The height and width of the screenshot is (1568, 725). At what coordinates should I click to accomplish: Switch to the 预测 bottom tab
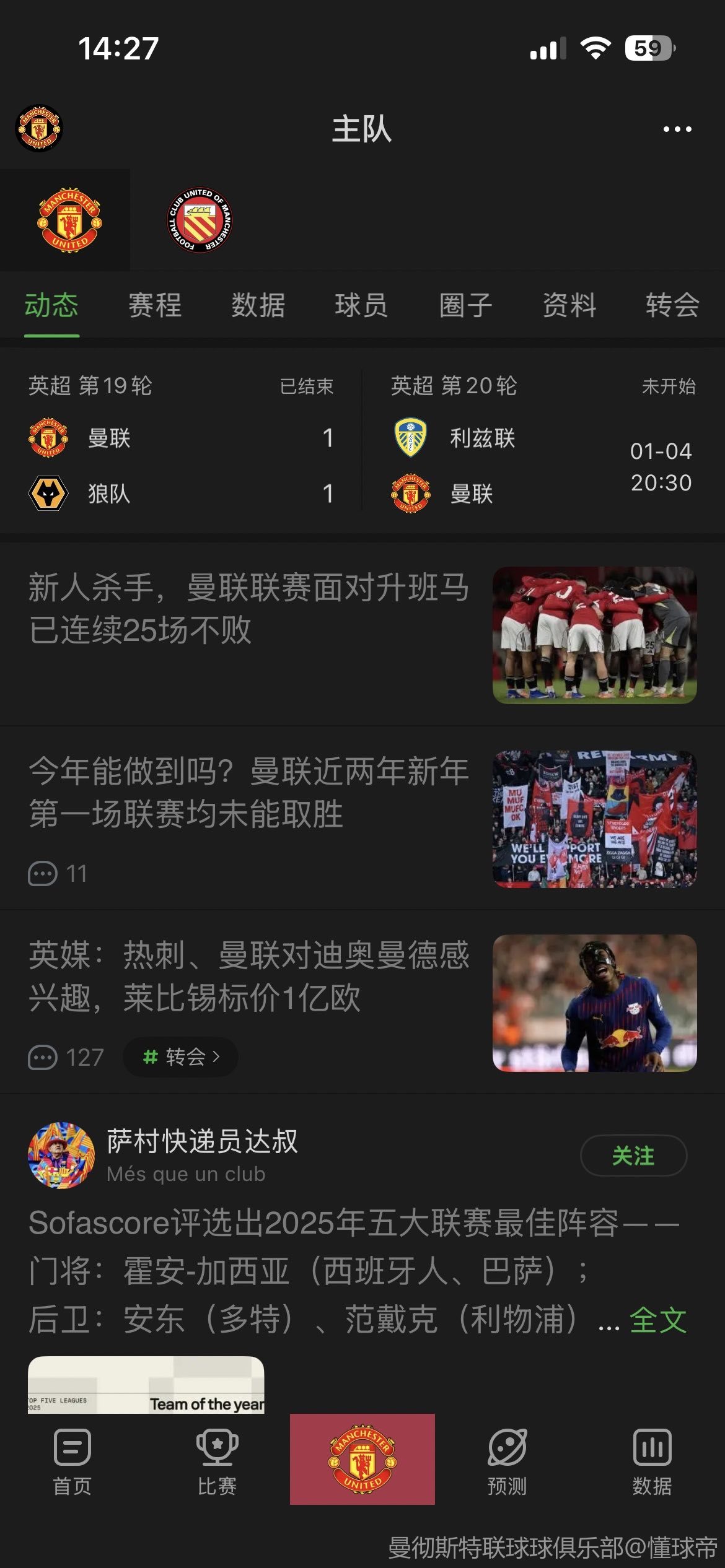(507, 1459)
